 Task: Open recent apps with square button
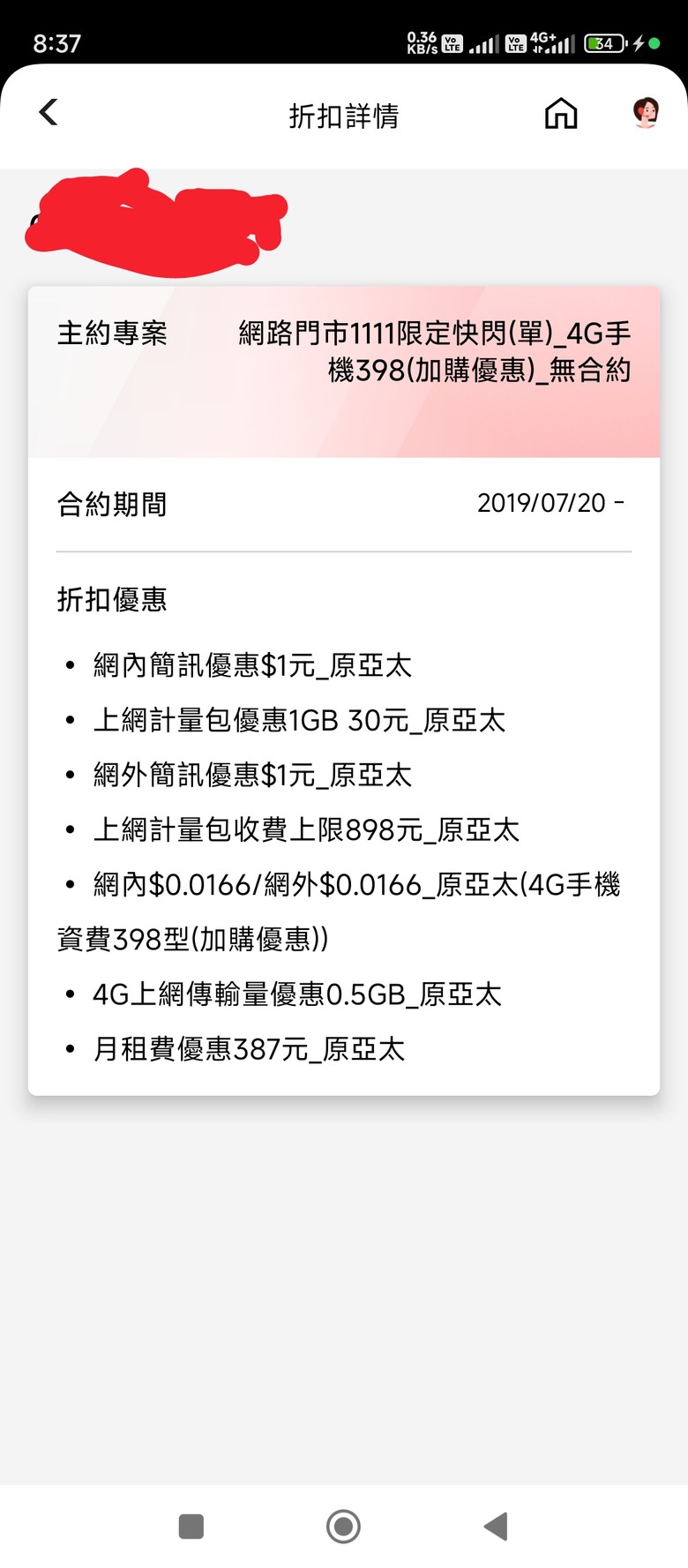click(191, 1526)
